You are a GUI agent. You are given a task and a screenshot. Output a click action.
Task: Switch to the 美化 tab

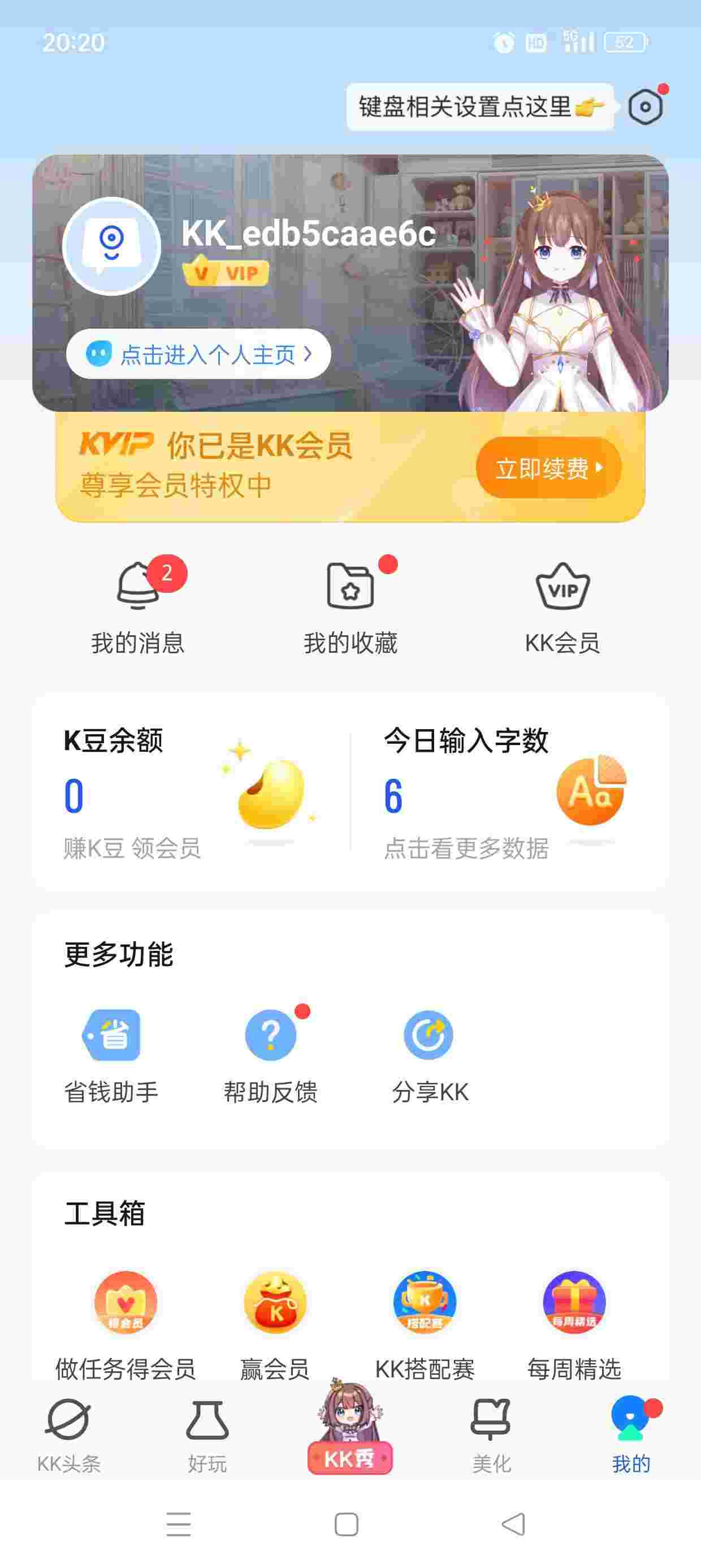[491, 1436]
